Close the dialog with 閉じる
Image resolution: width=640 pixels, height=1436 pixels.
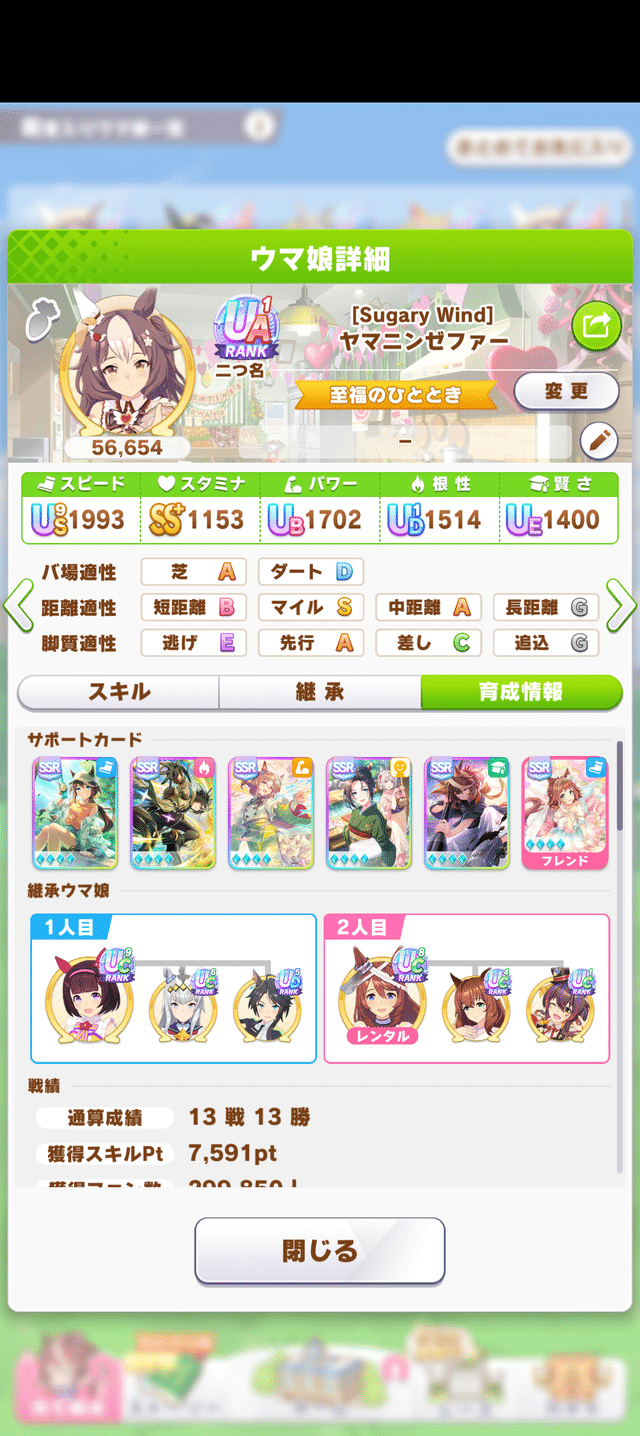pyautogui.click(x=320, y=1250)
